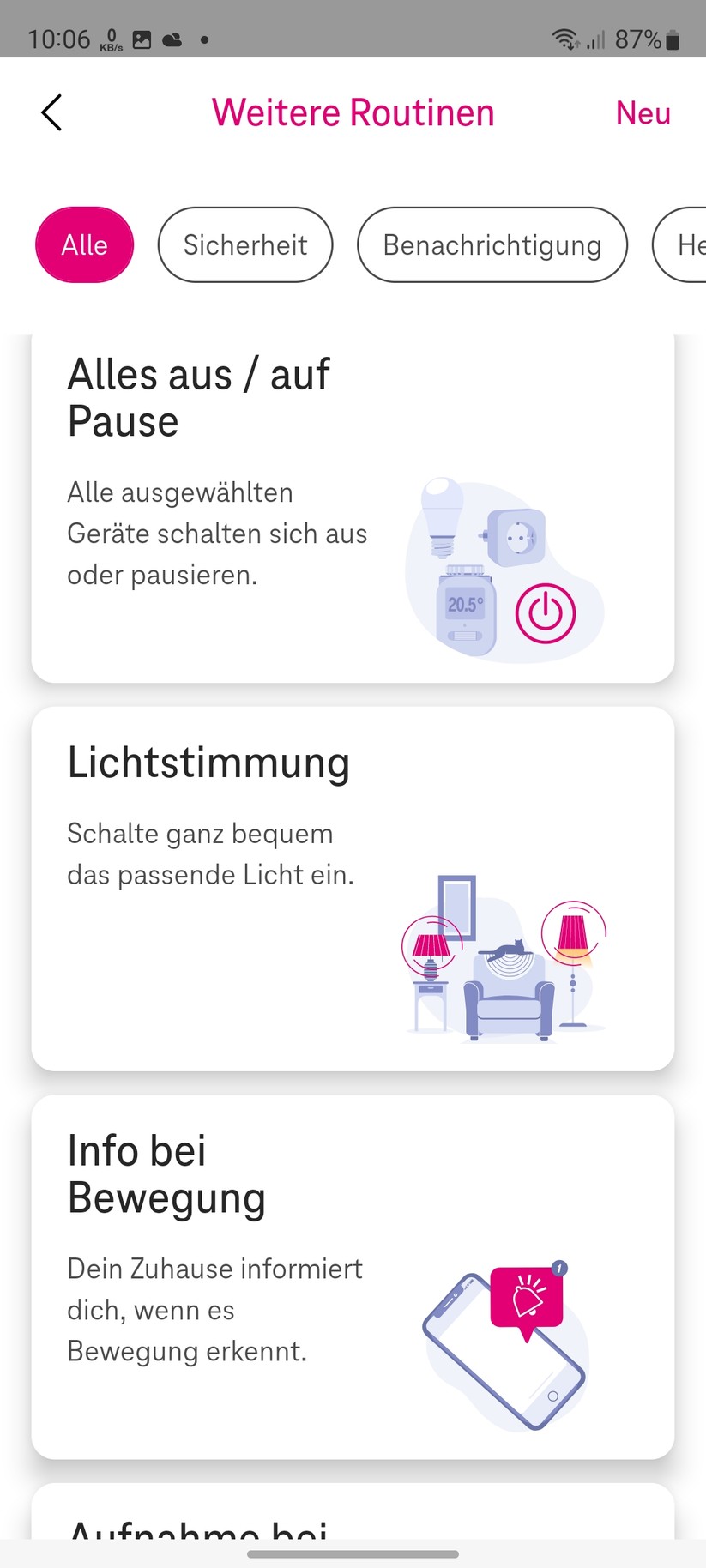Enable the Sicherheit filter
The width and height of the screenshot is (706, 1568).
[x=244, y=244]
